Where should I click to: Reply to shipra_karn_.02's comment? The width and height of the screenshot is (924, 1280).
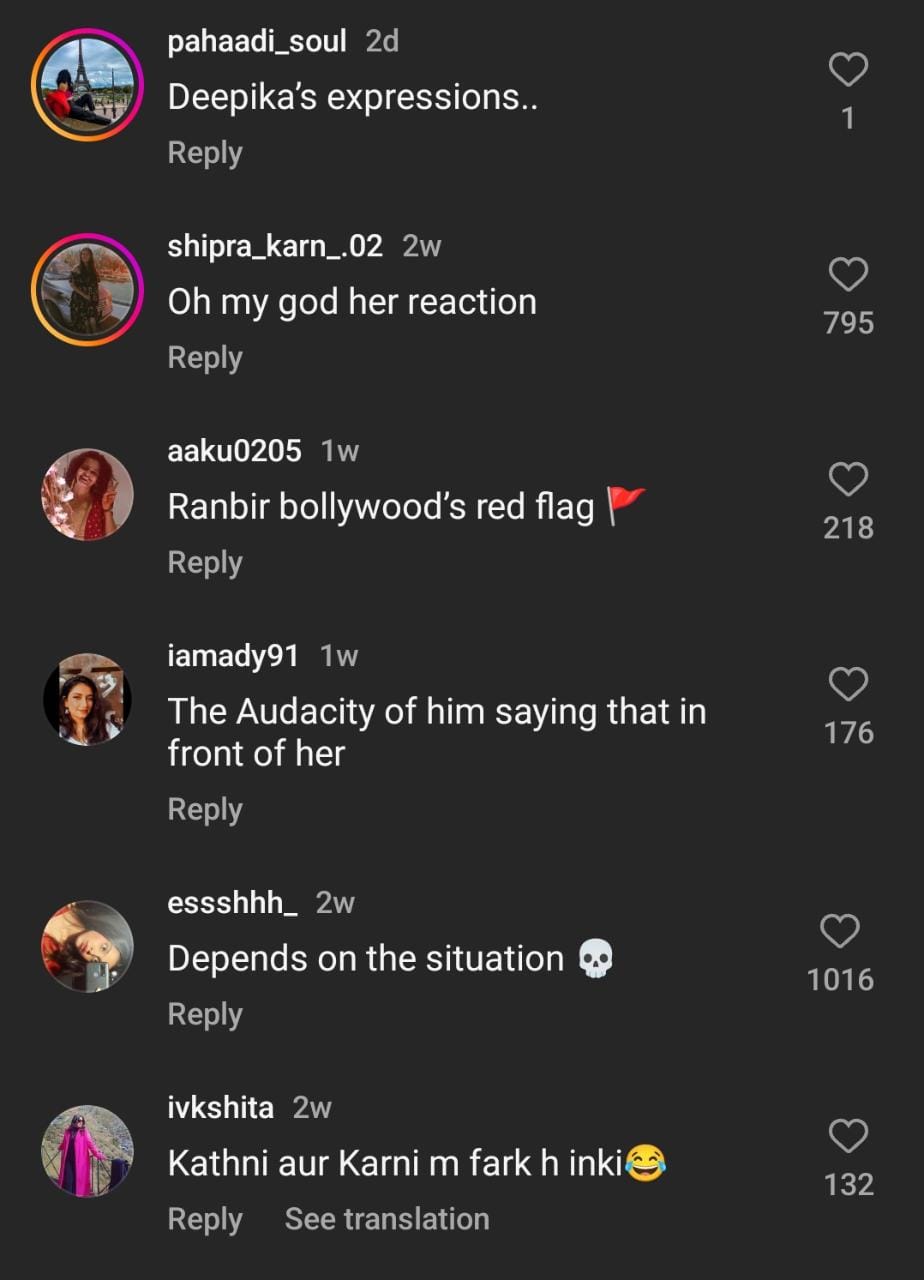click(205, 358)
